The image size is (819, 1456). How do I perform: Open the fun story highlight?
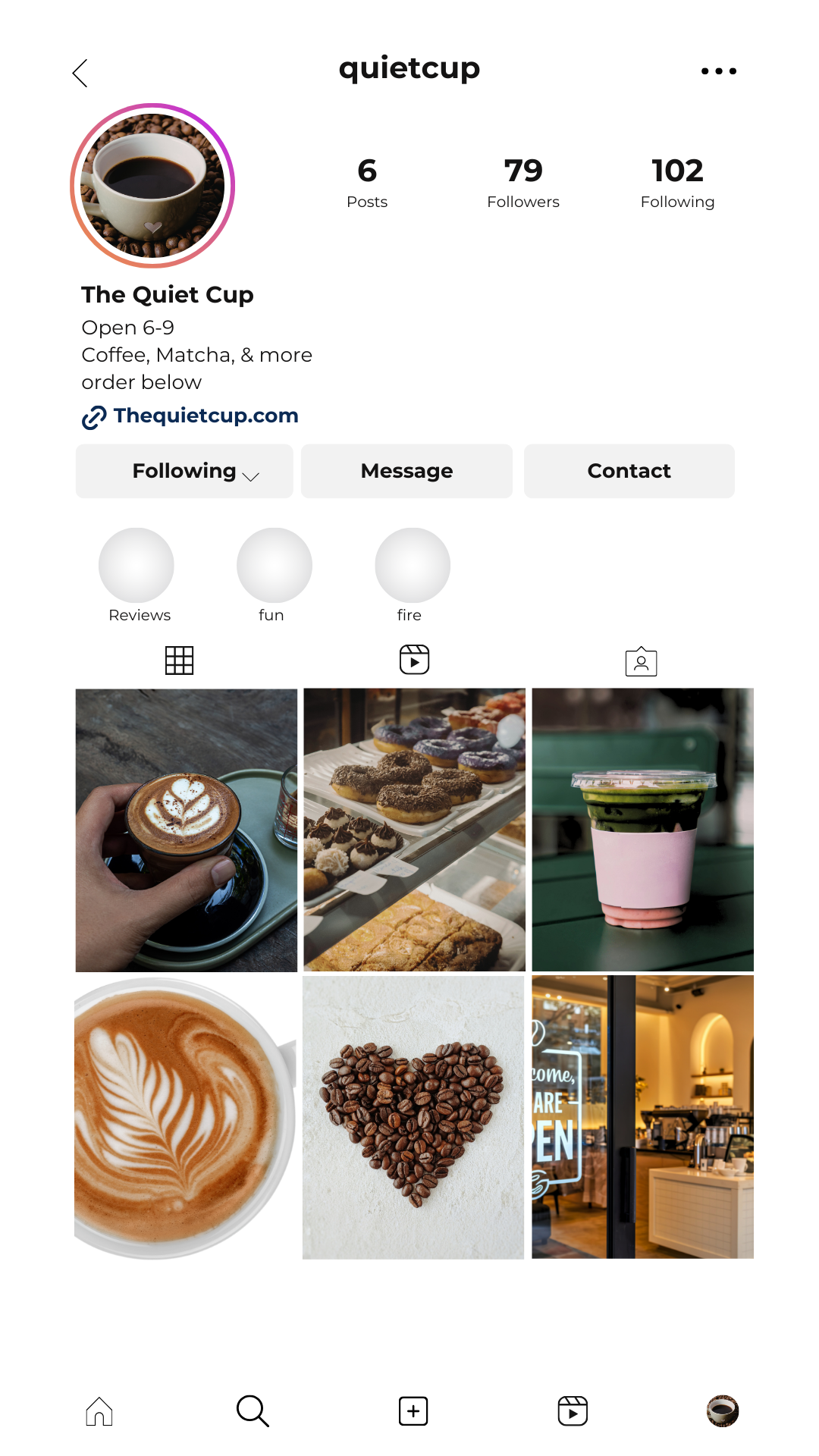click(275, 566)
